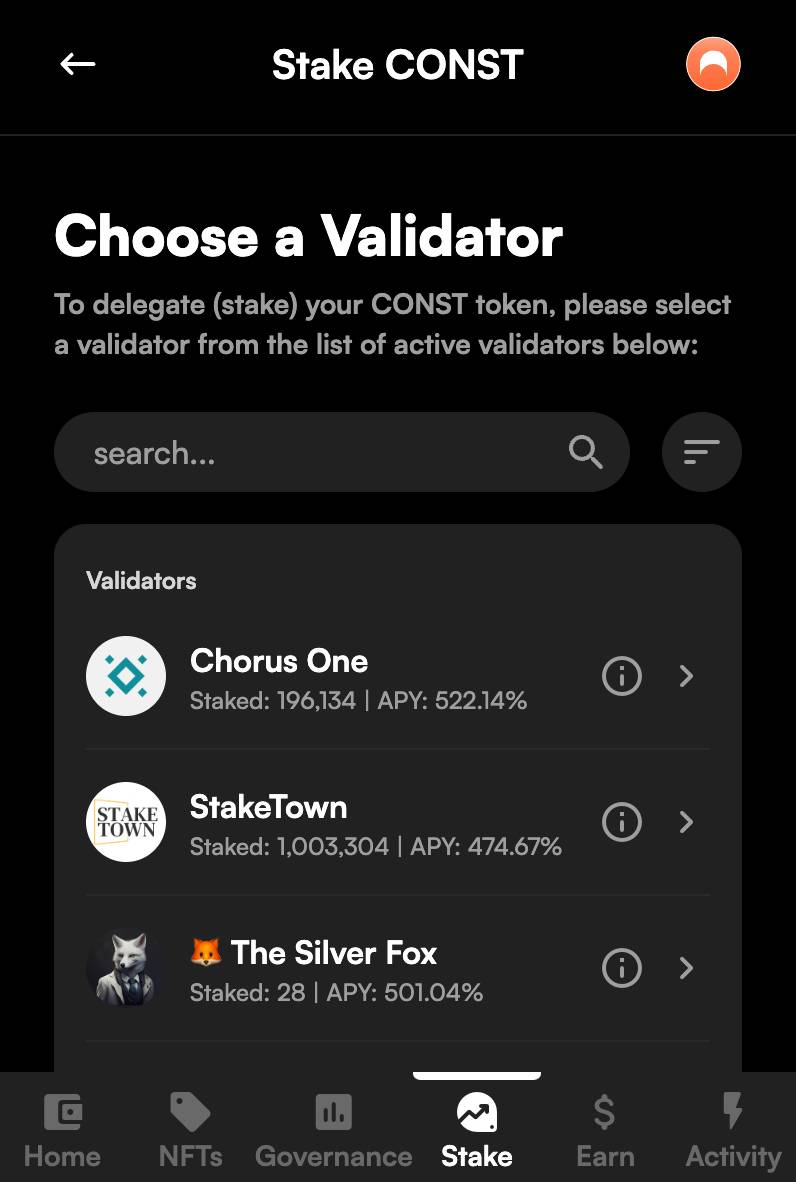Open info for The Silver Fox
This screenshot has height=1182, width=796.
coord(621,969)
